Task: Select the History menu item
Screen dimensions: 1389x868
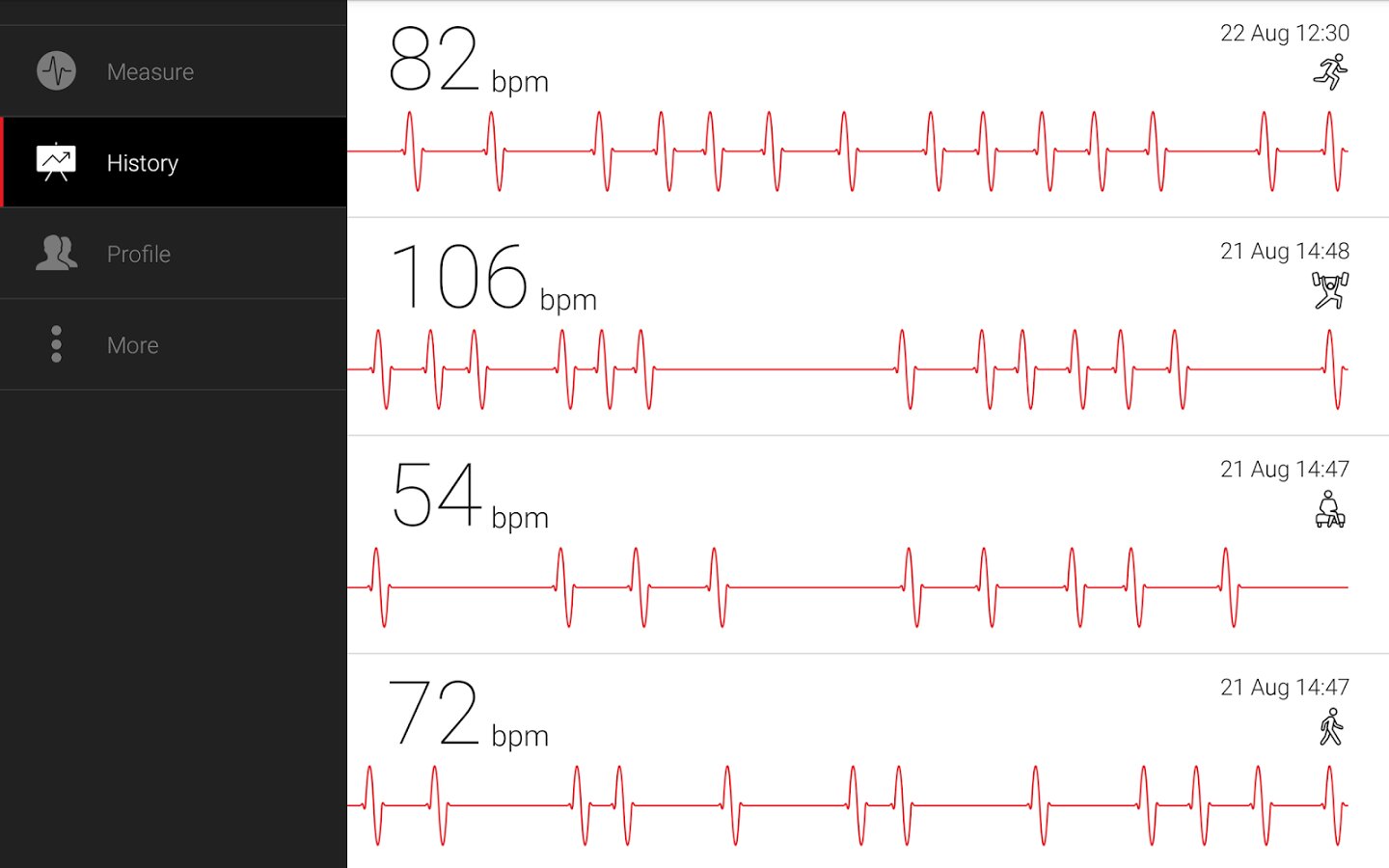Action: [143, 163]
